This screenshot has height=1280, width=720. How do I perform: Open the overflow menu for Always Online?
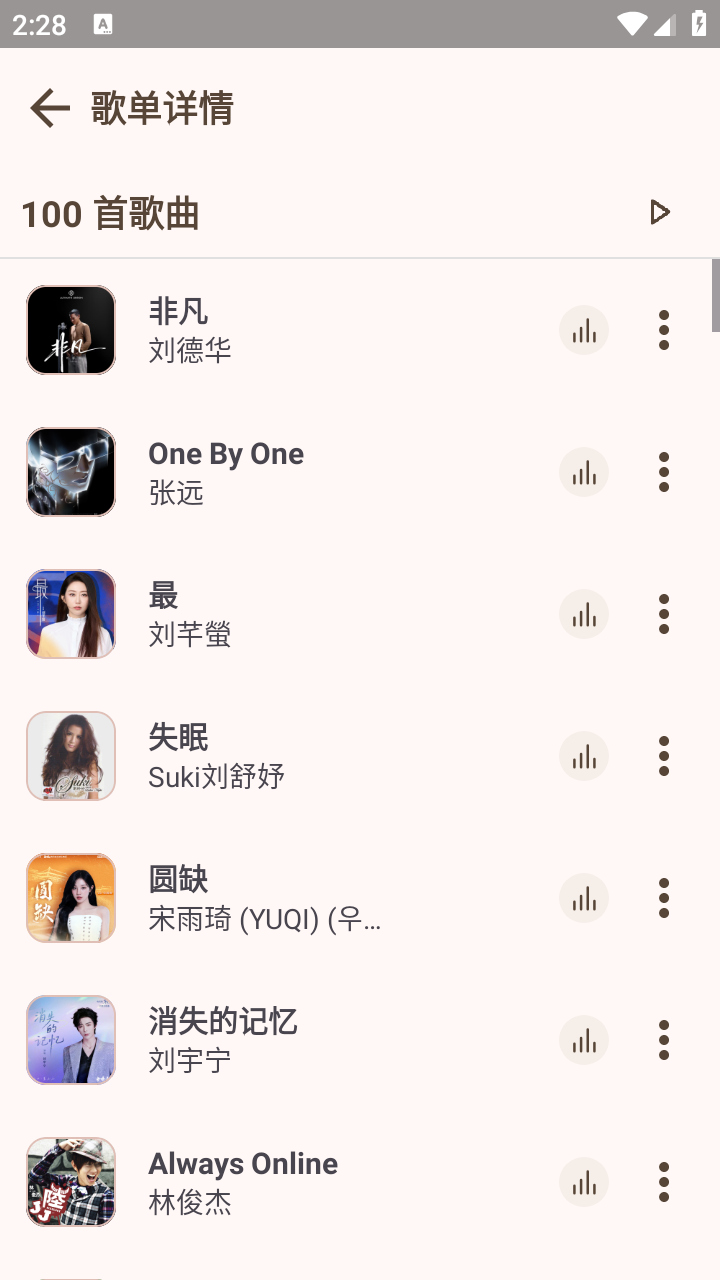pyautogui.click(x=664, y=1181)
